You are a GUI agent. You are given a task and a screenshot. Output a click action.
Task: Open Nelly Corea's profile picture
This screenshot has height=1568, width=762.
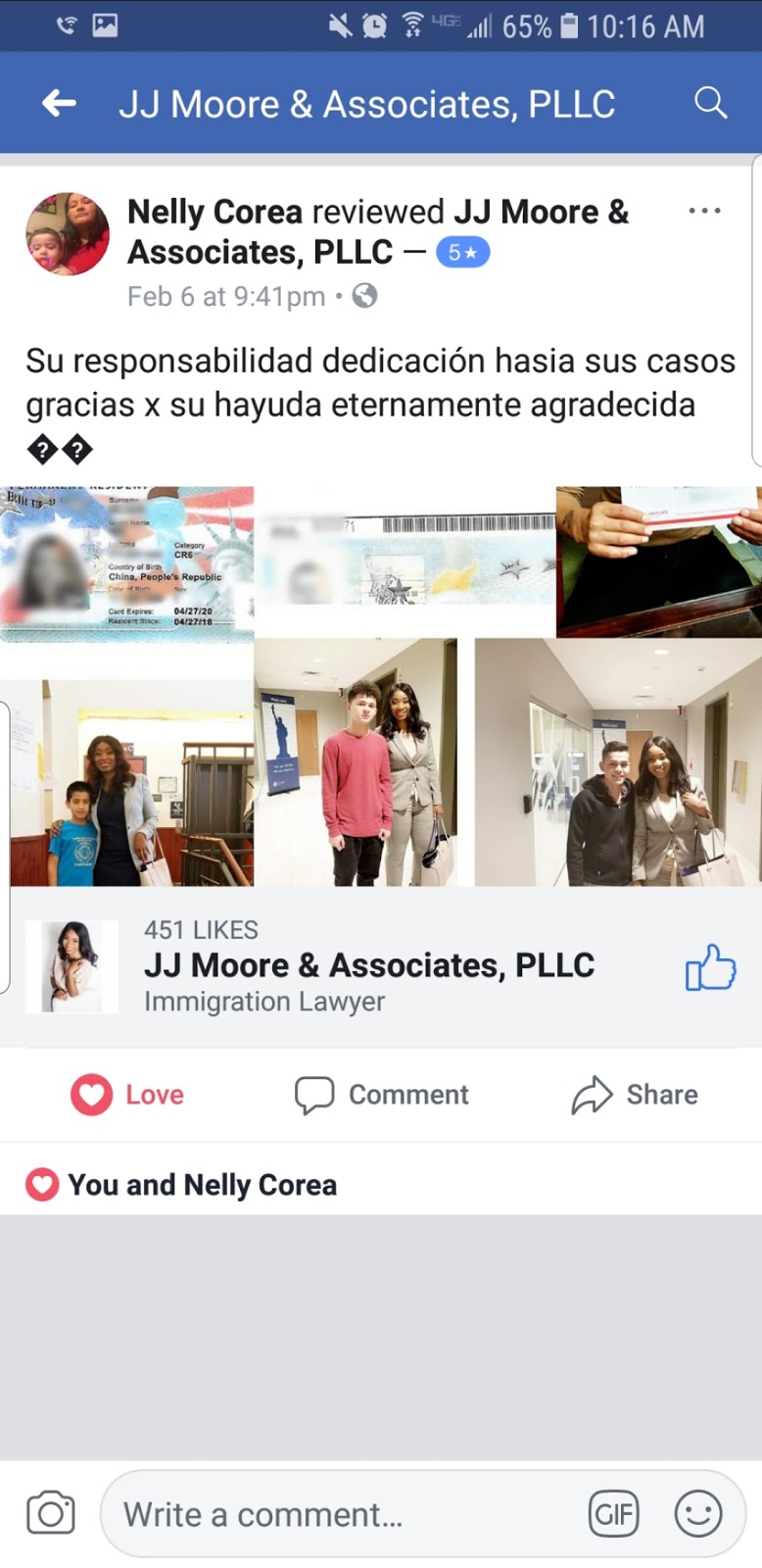point(67,234)
